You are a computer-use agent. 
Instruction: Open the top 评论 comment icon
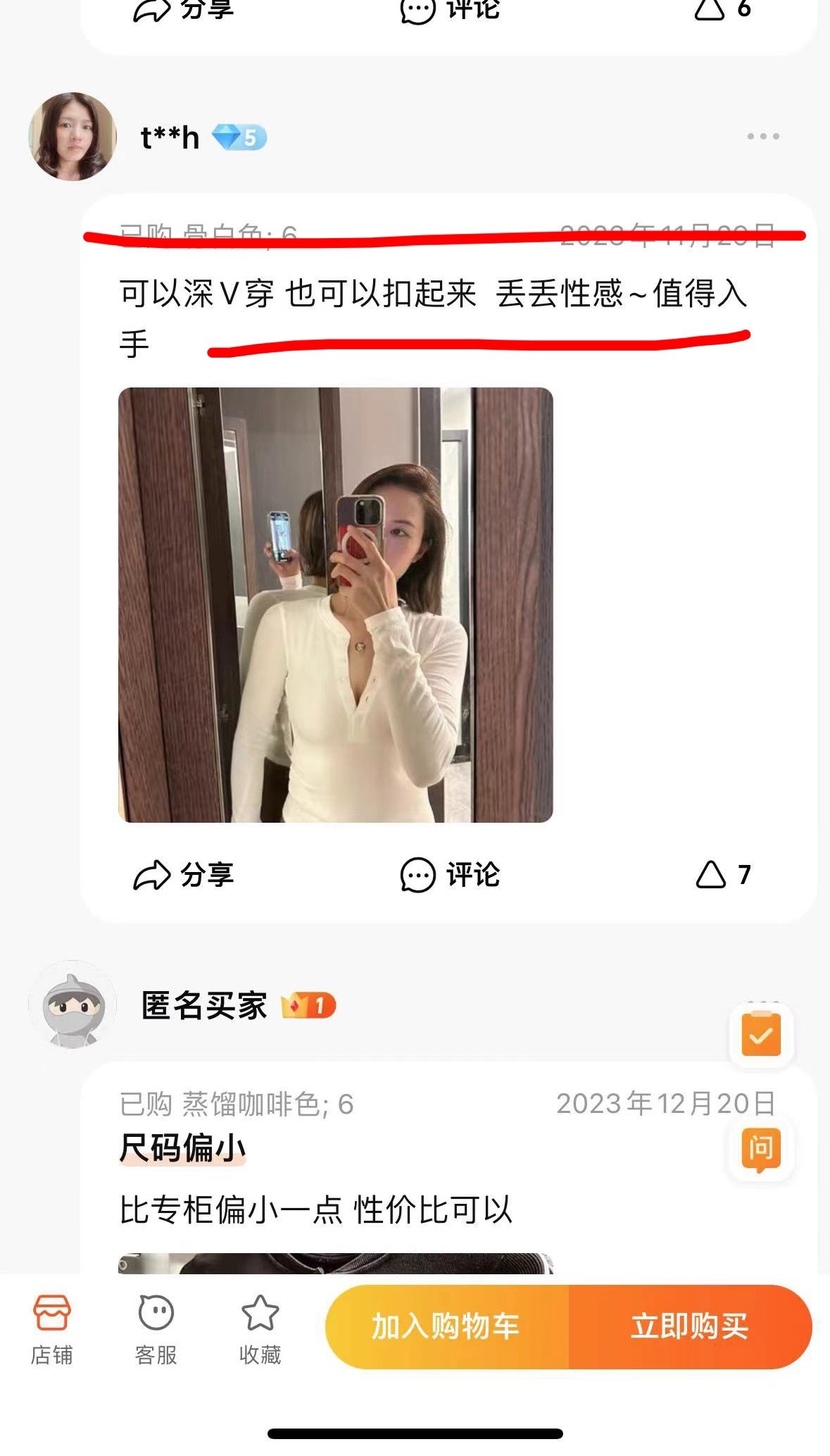point(416,8)
